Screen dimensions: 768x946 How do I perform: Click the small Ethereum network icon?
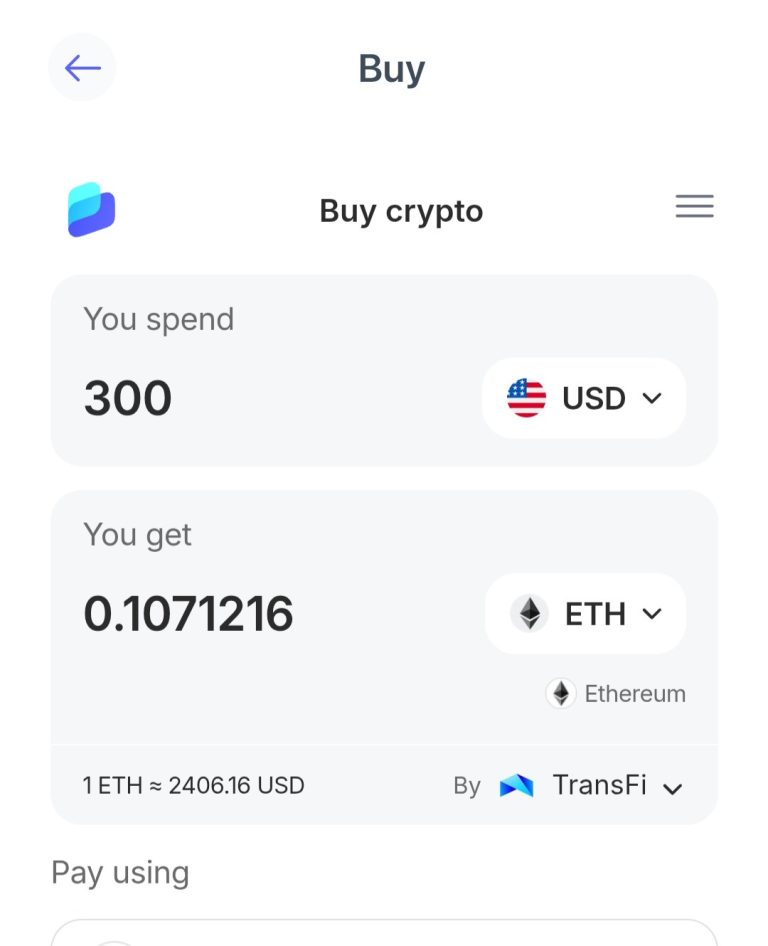click(560, 693)
